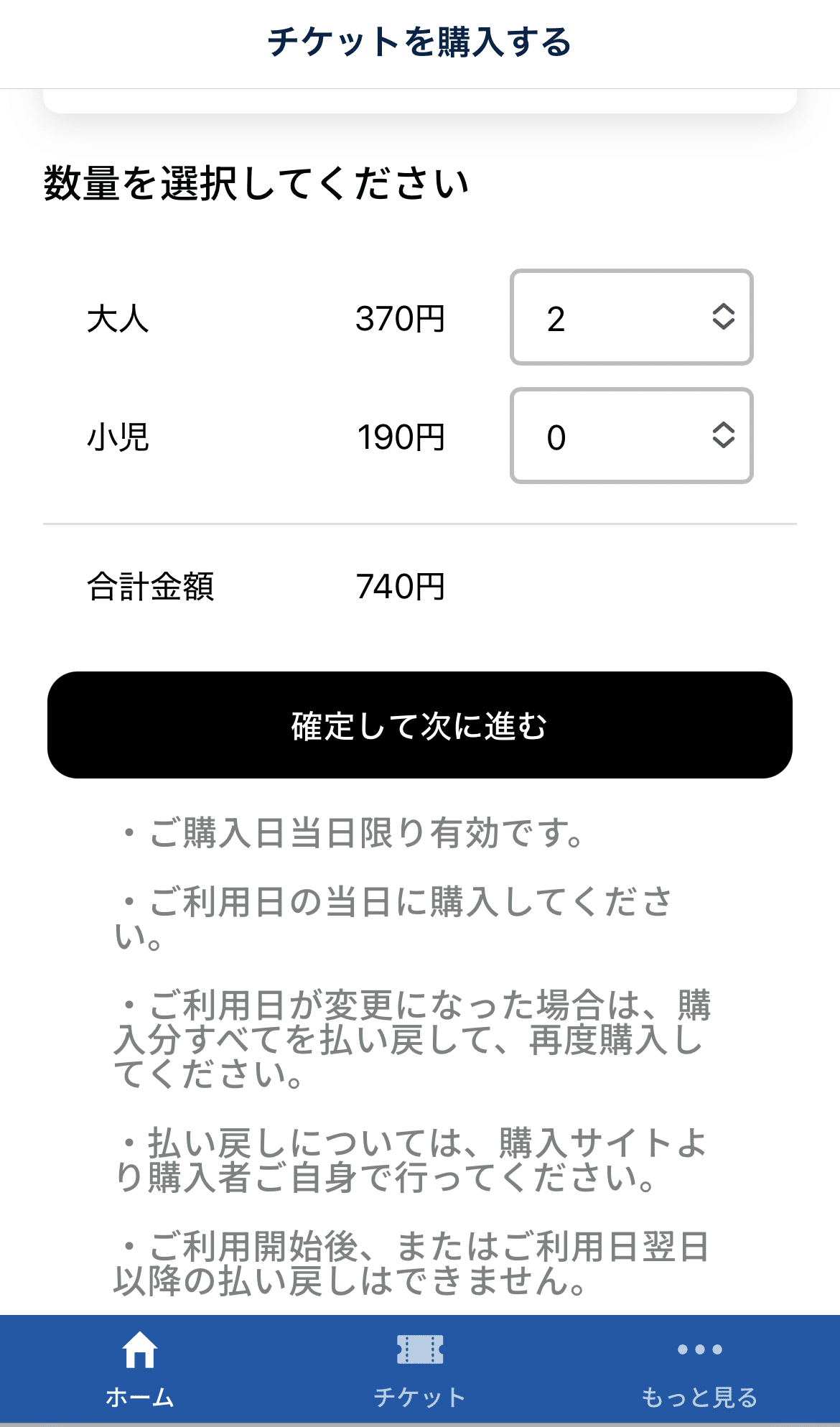The height and width of the screenshot is (1427, 840).
Task: Tap the 370円 price next to 大人
Action: (399, 318)
